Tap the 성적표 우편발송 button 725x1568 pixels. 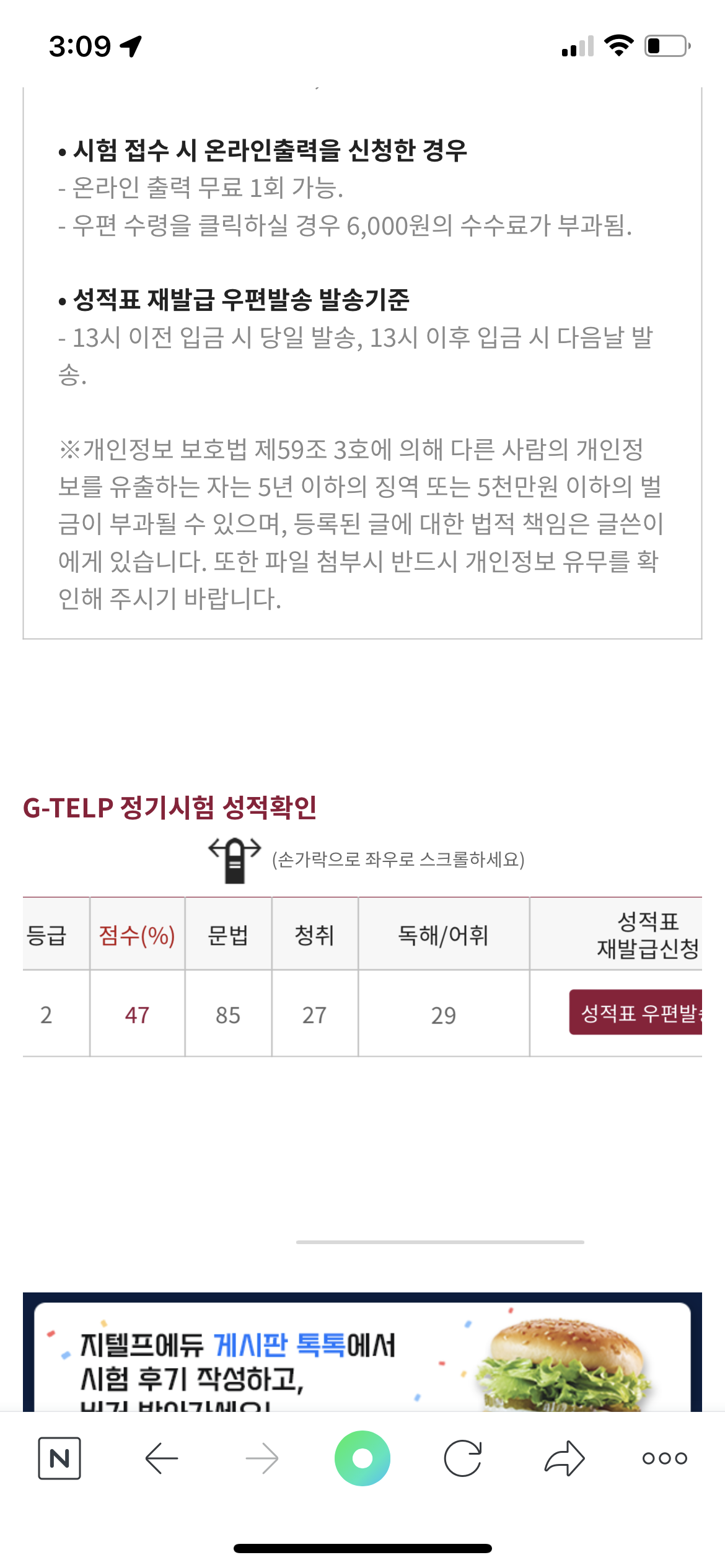[x=636, y=1012]
